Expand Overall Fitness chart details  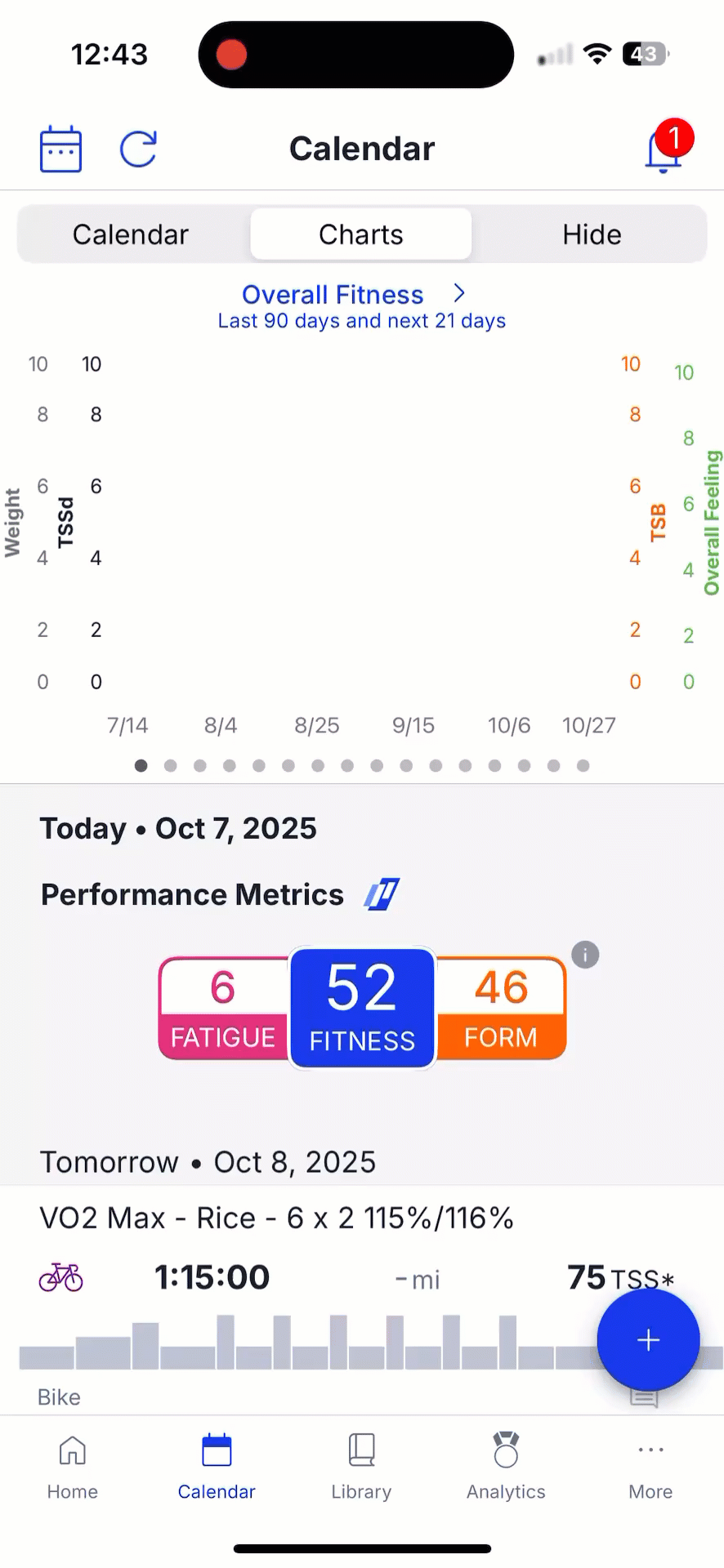click(332, 295)
